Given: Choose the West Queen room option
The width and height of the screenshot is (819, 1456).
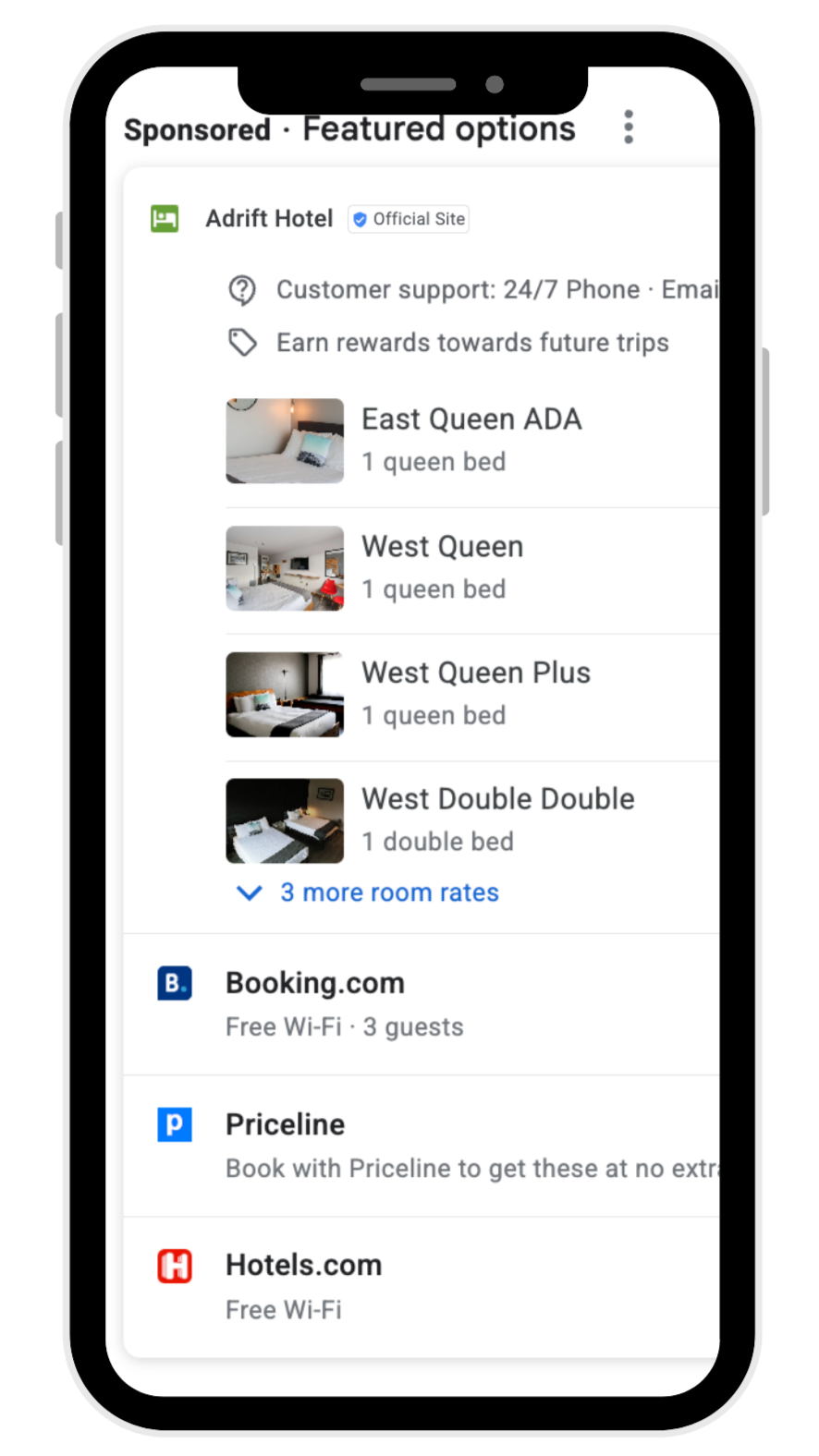Looking at the screenshot, I should (472, 568).
